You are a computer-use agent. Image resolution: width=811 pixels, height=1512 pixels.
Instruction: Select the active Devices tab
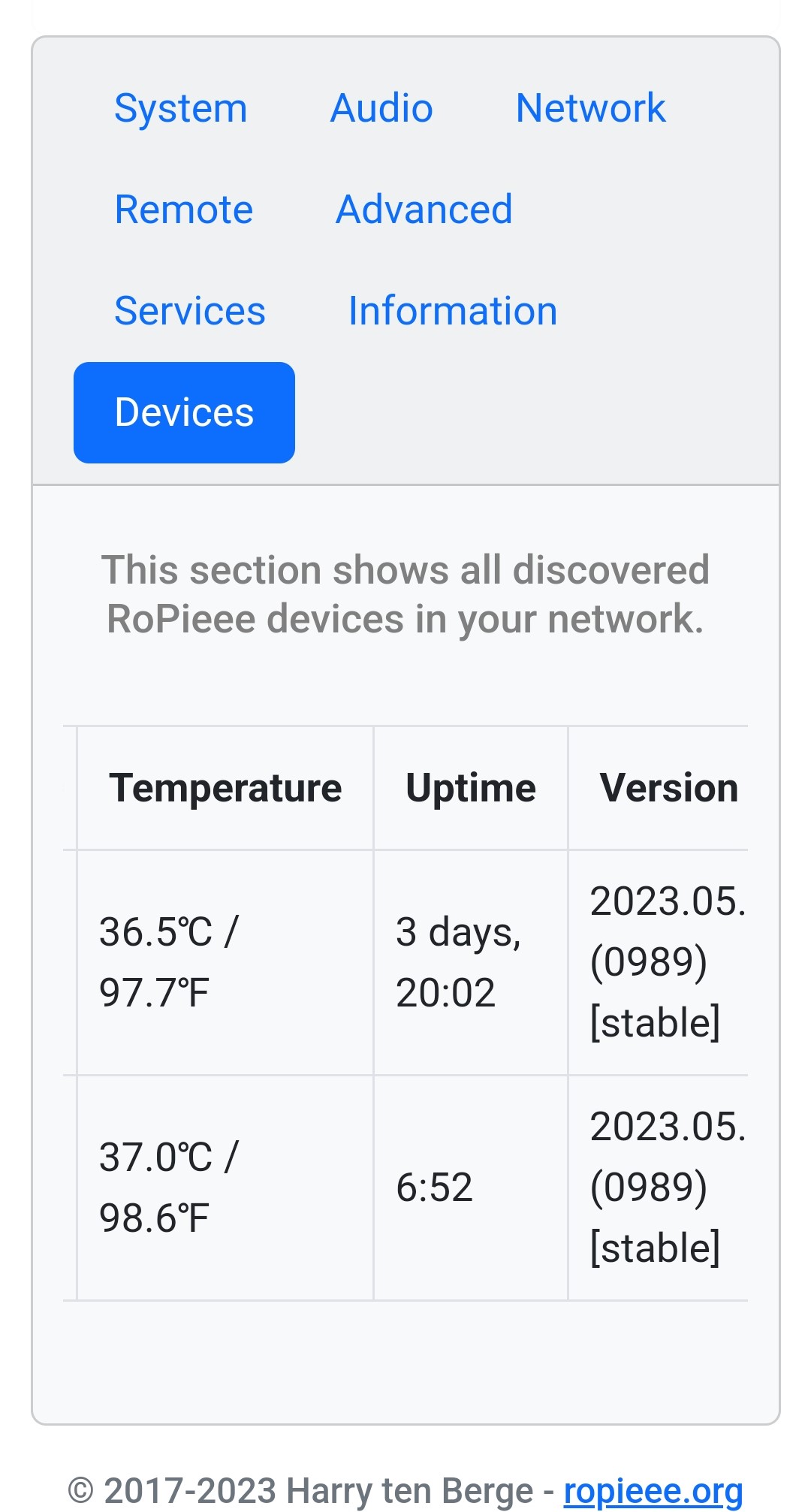(184, 412)
